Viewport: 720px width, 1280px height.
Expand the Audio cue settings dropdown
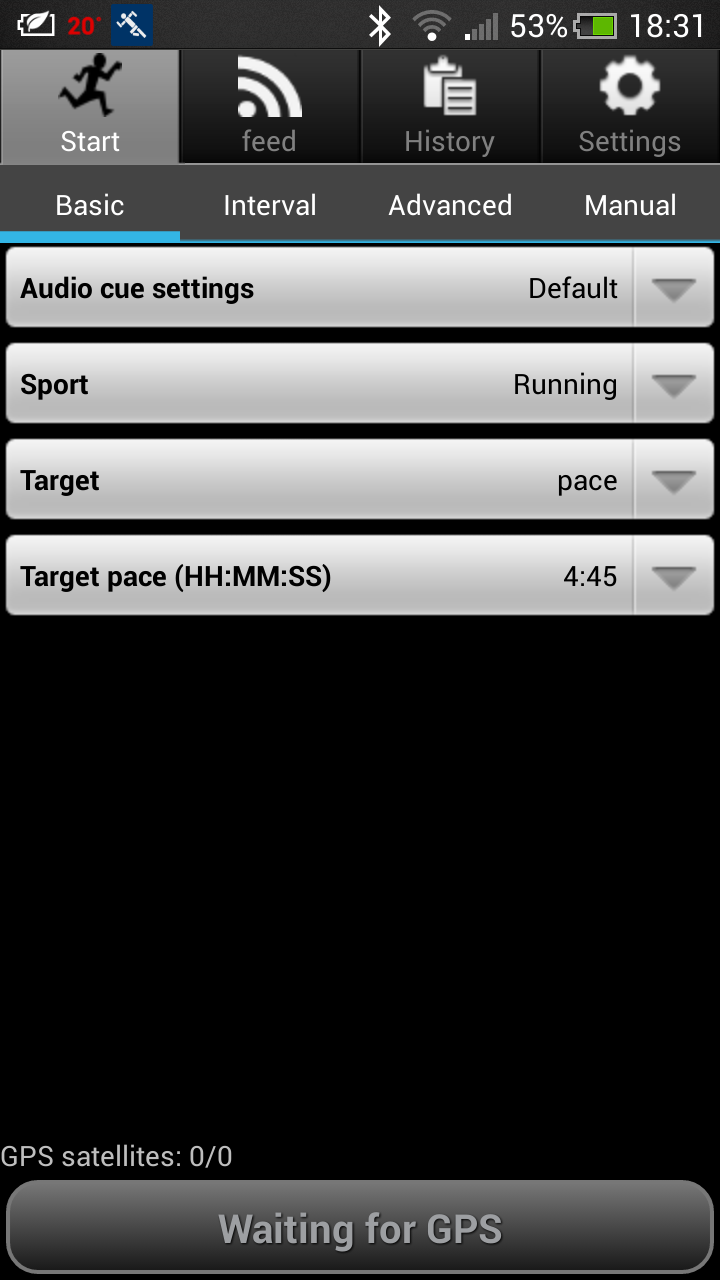tap(360, 288)
